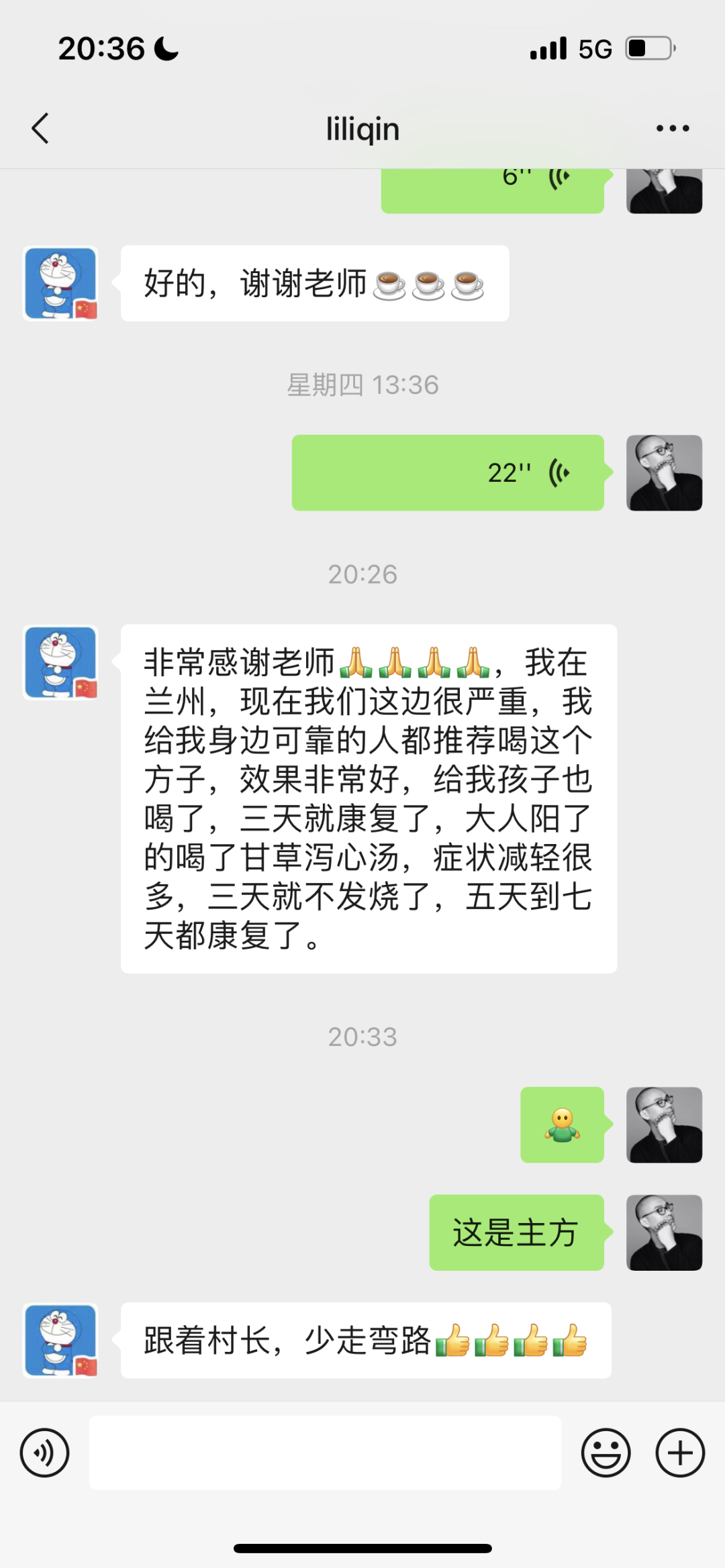Tap the 星期四 13:36 timestamp

click(x=362, y=385)
